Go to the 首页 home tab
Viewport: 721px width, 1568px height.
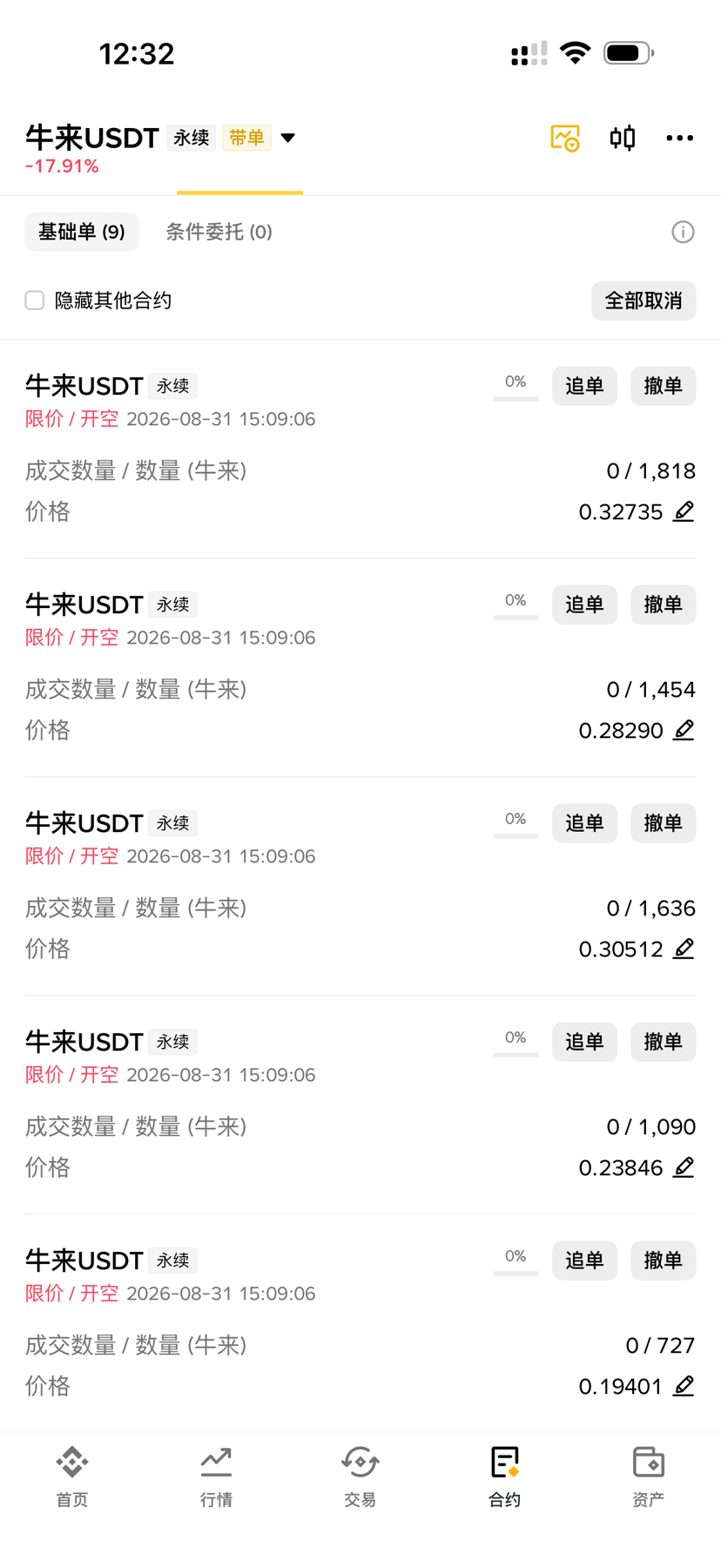pos(72,1476)
